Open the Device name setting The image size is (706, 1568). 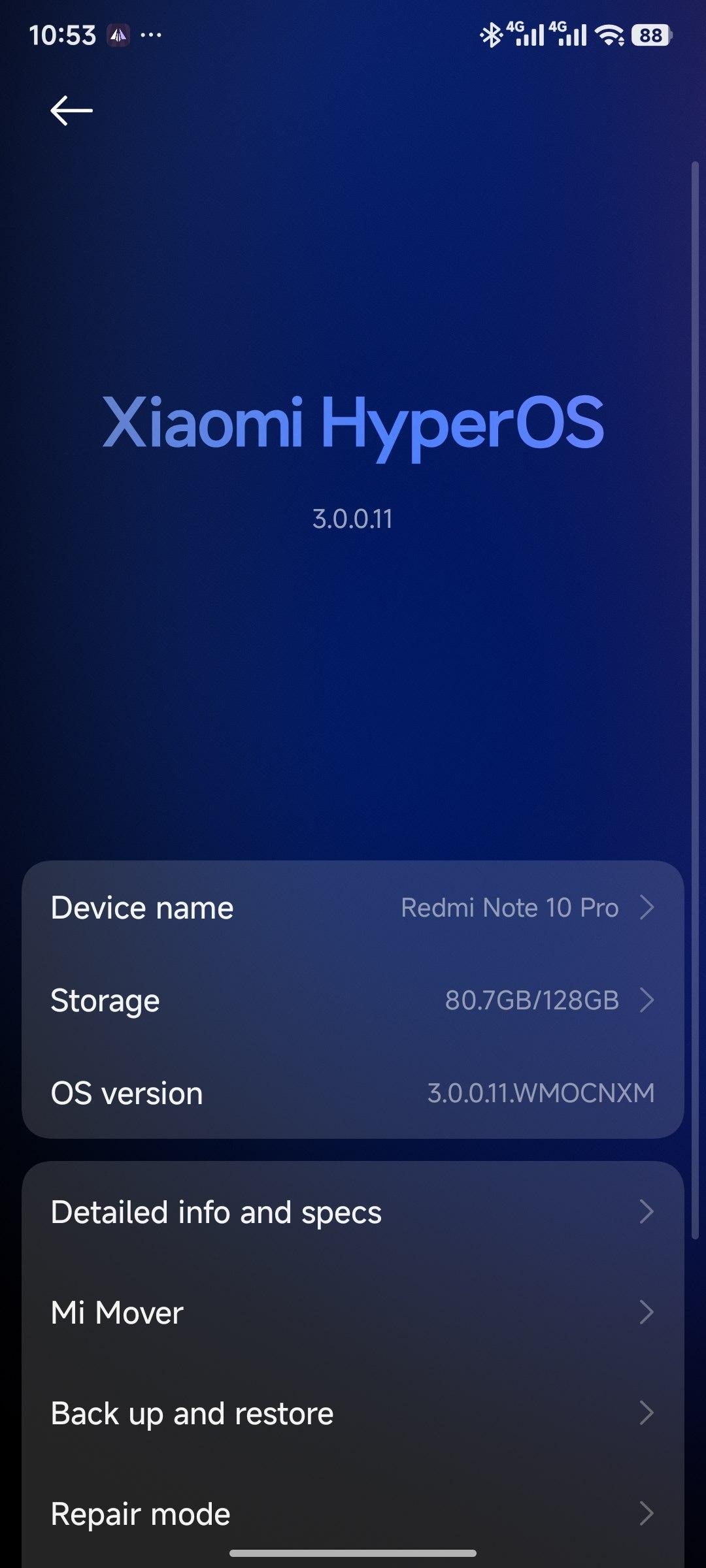tap(353, 907)
